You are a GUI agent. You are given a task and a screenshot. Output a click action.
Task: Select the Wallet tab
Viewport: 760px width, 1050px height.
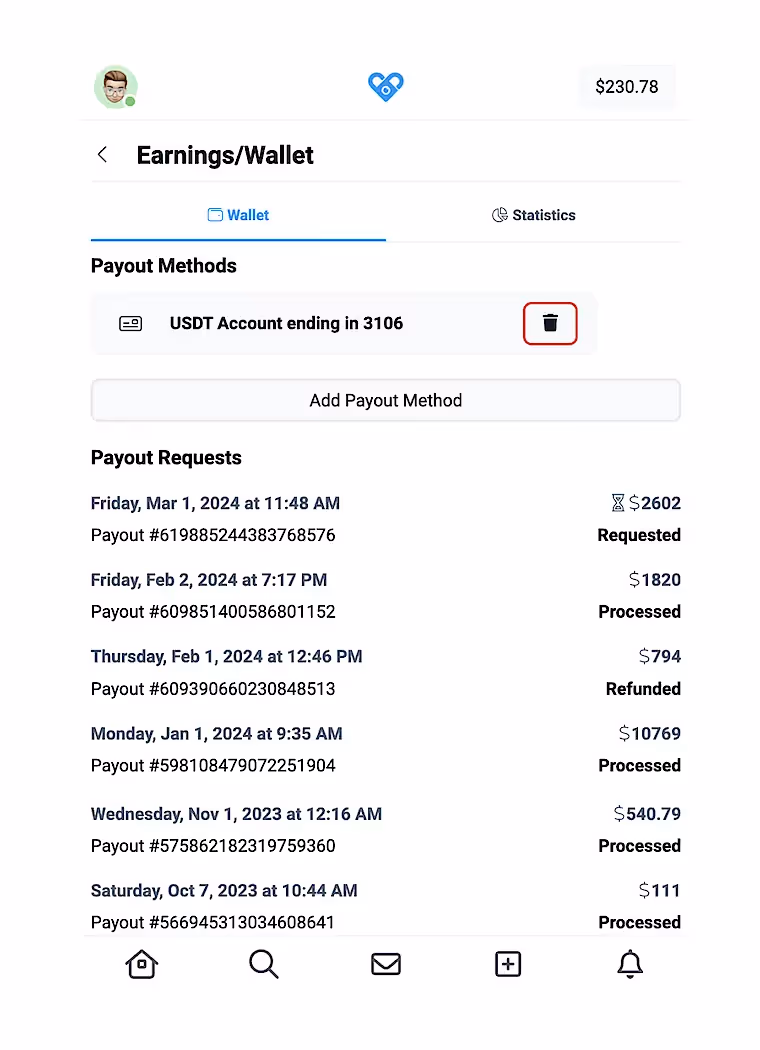238,215
